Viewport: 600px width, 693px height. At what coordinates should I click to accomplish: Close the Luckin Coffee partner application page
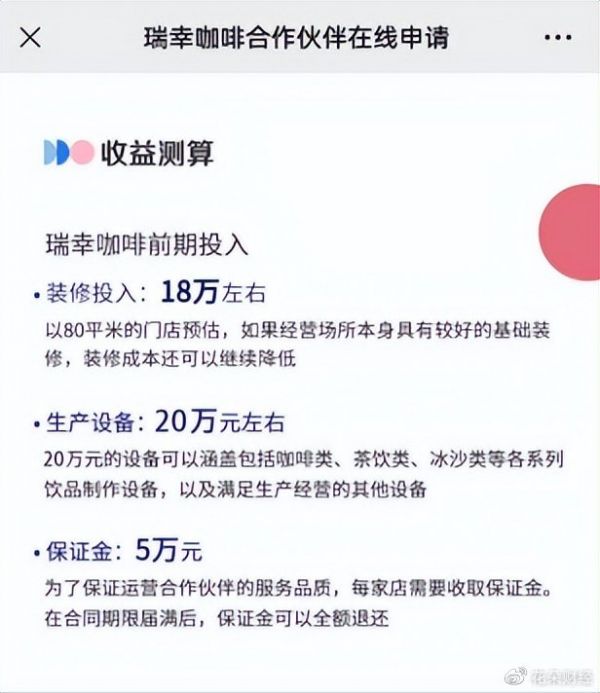coord(31,38)
